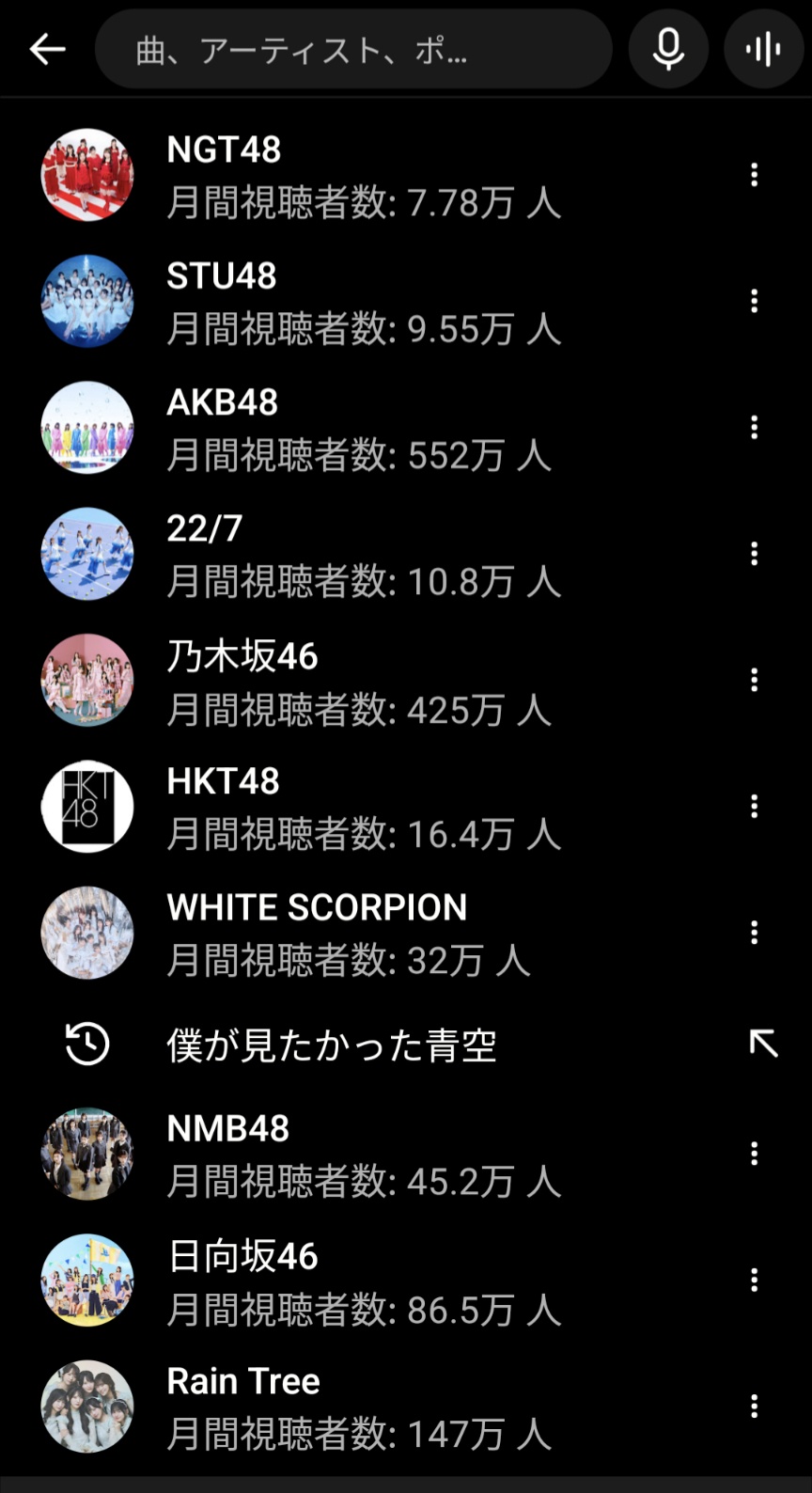Image resolution: width=812 pixels, height=1493 pixels.
Task: Open more options for HKT48
Action: click(x=754, y=807)
